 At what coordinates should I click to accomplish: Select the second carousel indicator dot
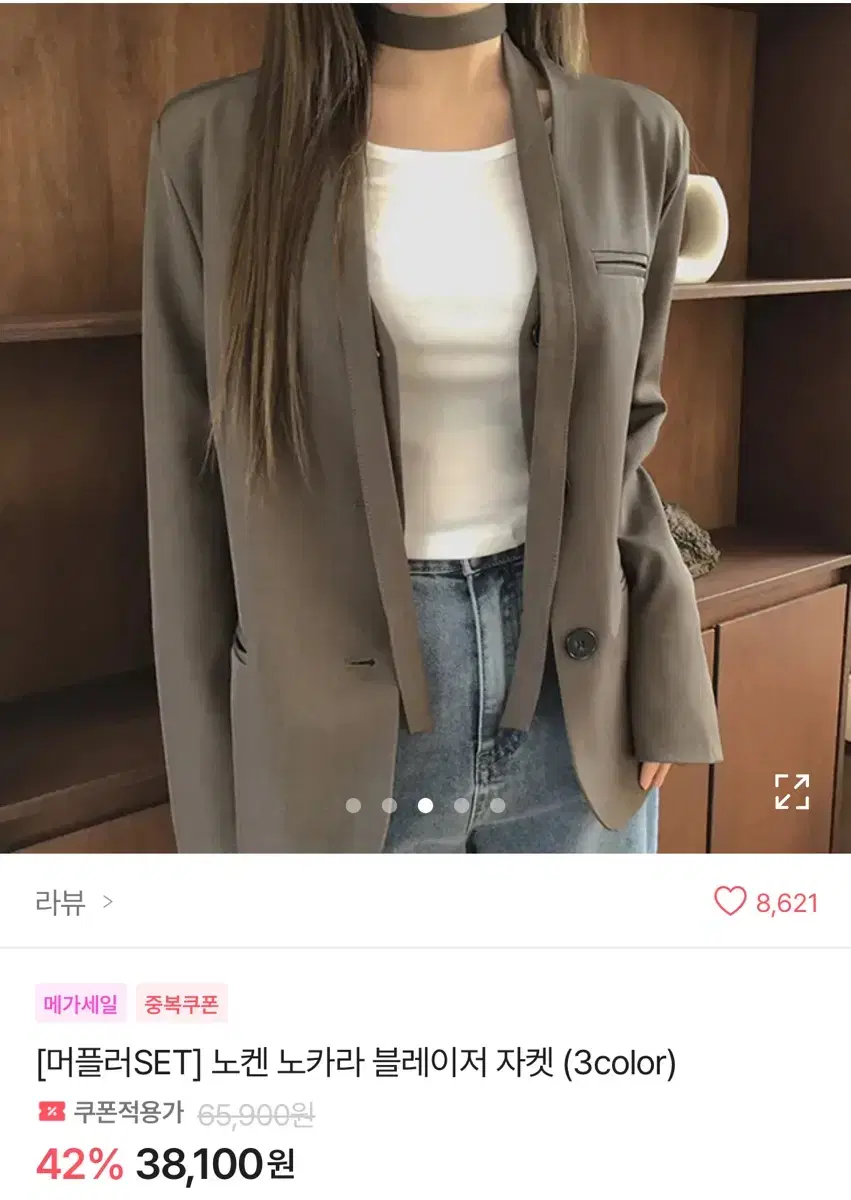click(x=389, y=803)
